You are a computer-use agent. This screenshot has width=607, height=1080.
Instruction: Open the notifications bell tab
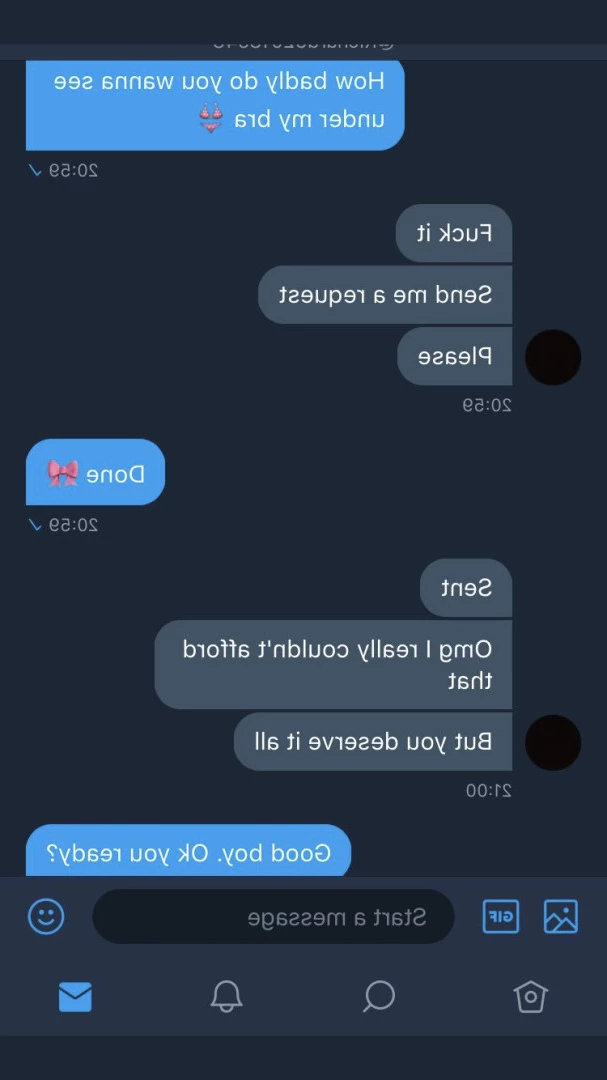[x=227, y=996]
